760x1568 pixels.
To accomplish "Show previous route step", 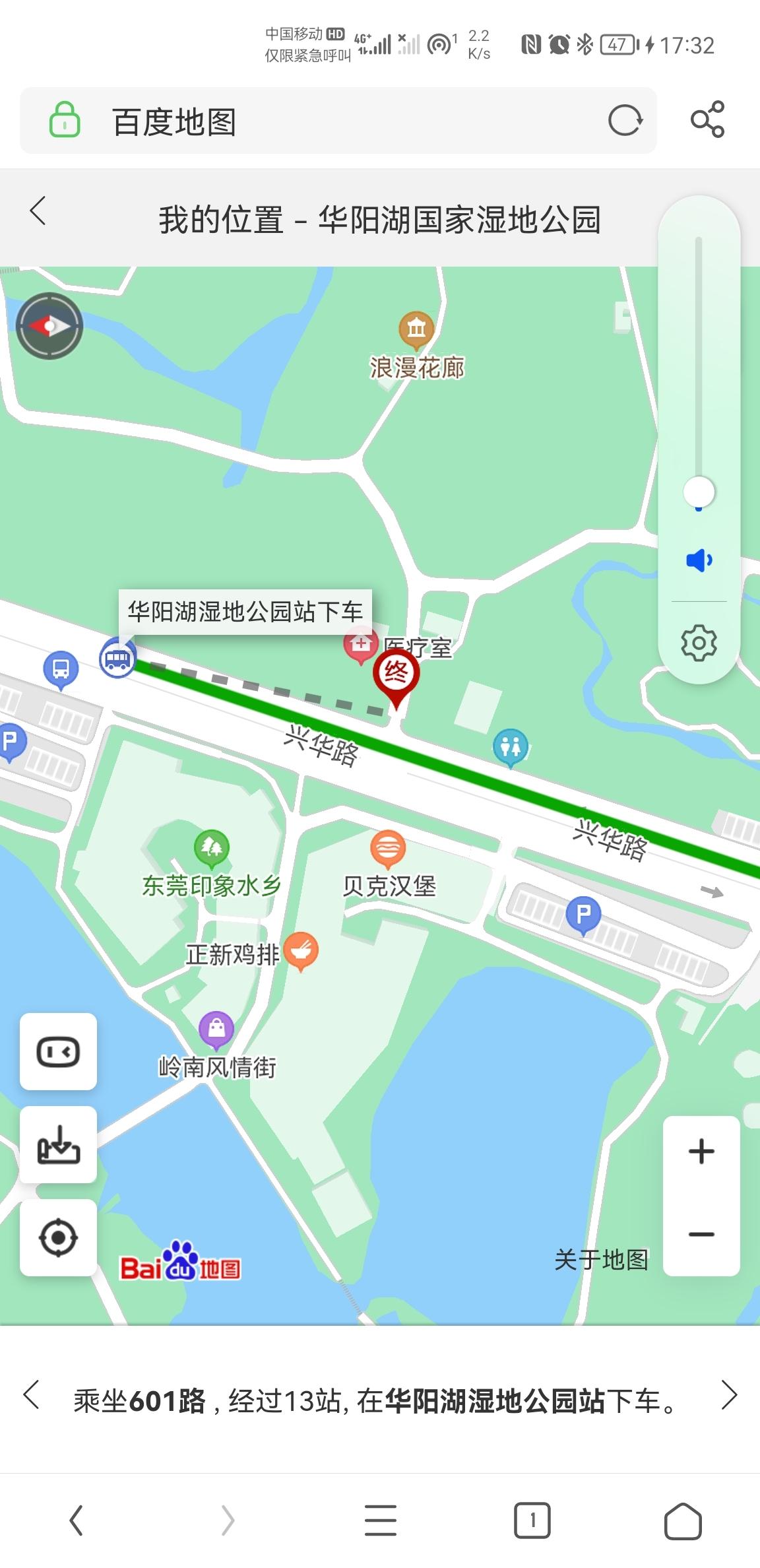I will click(x=32, y=1395).
